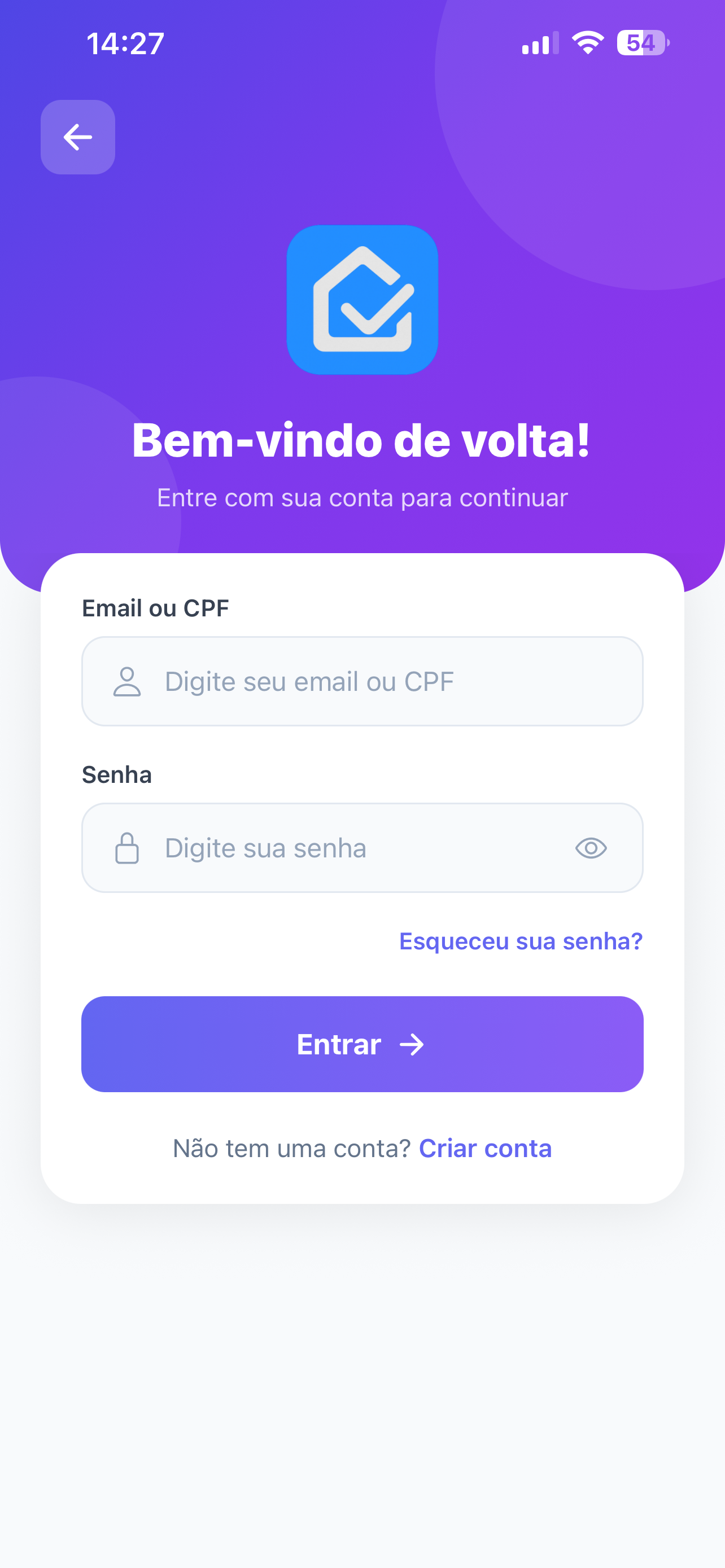
Task: Click the clock showing 14:27
Action: coord(124,42)
